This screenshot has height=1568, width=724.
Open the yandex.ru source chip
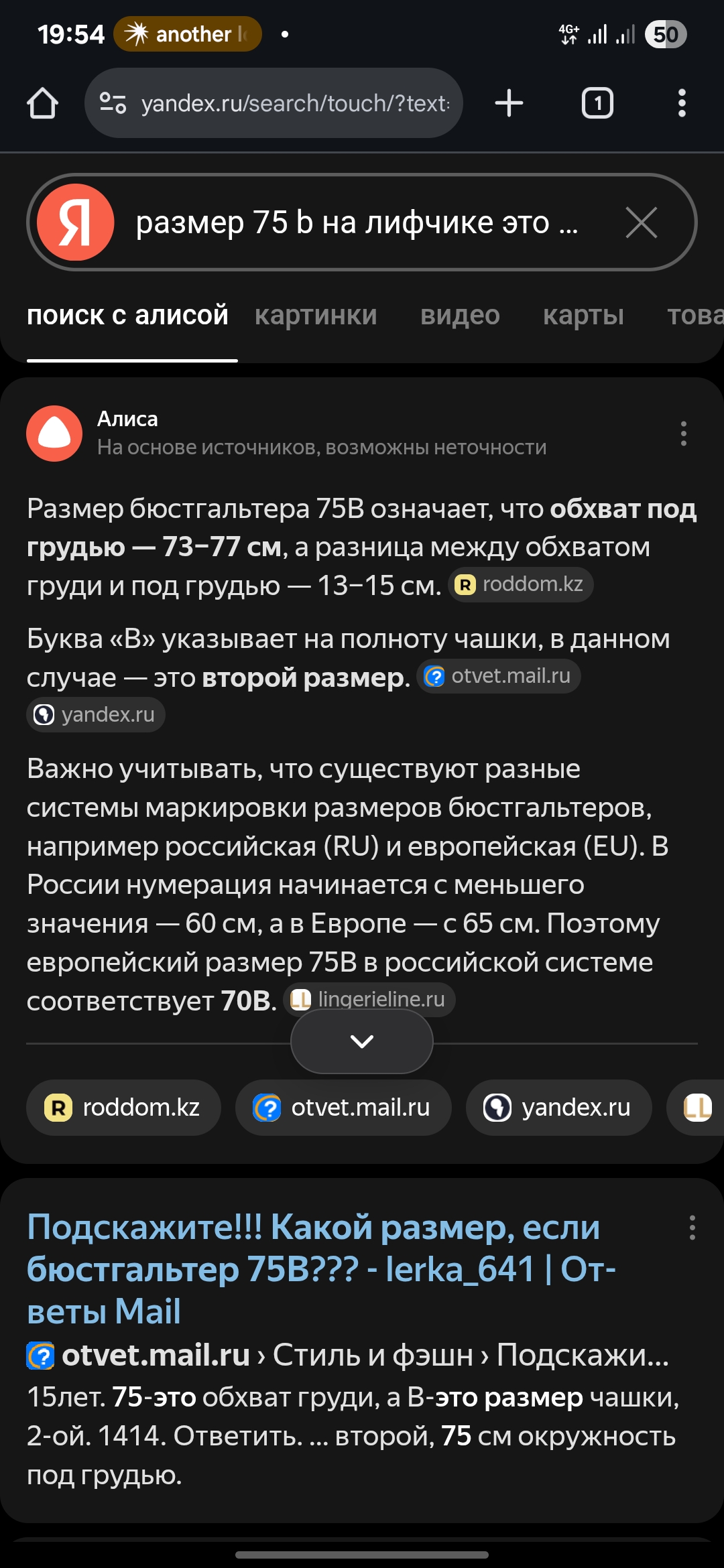click(x=558, y=1108)
